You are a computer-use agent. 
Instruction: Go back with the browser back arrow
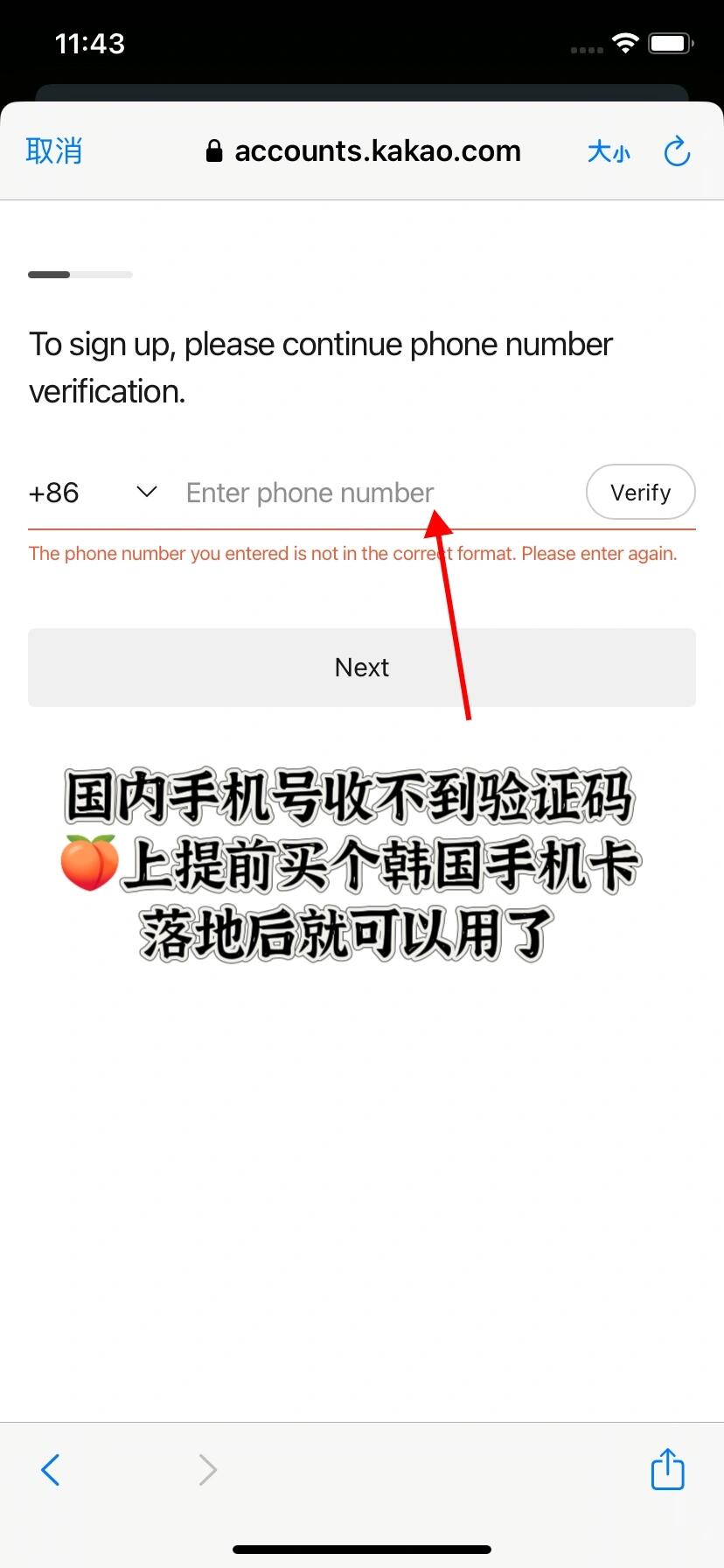[x=51, y=1469]
